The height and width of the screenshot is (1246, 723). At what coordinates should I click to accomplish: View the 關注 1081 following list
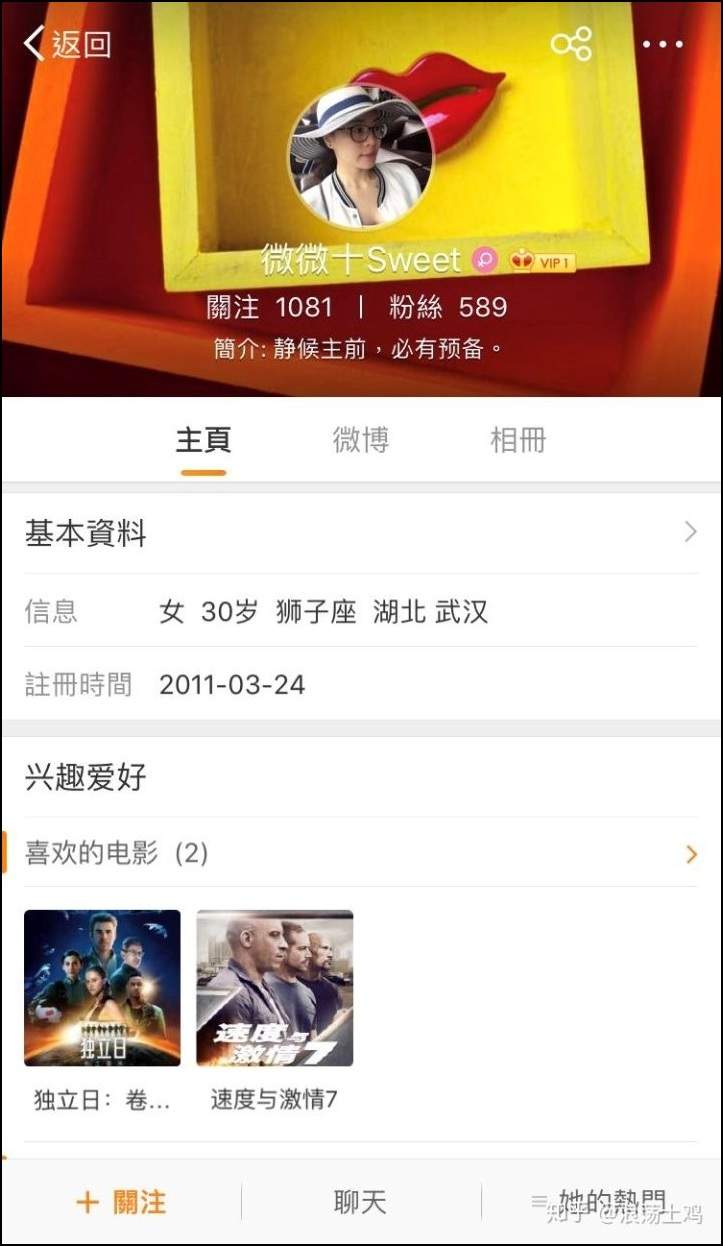coord(269,307)
